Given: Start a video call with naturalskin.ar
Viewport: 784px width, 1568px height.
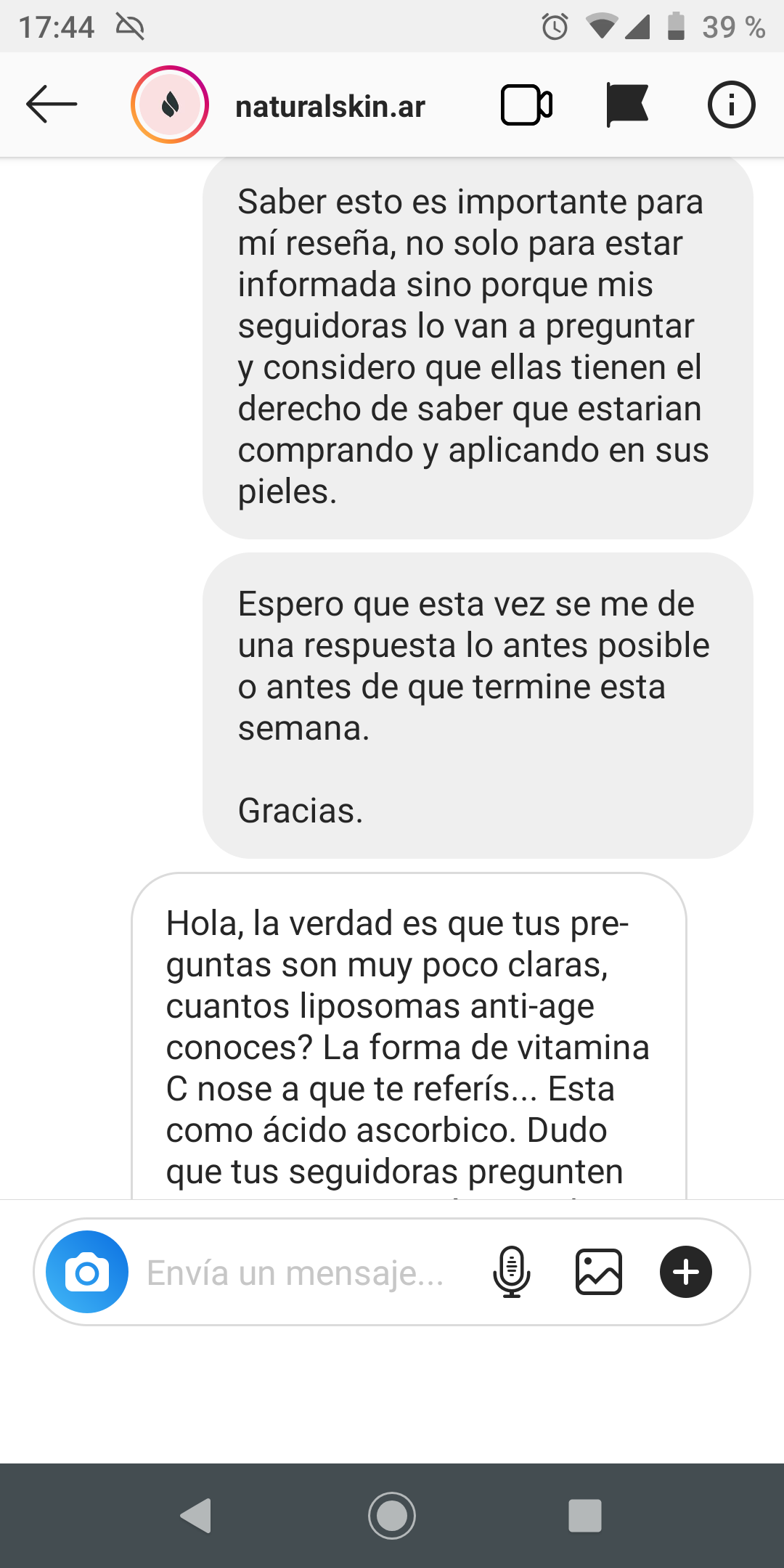Looking at the screenshot, I should pyautogui.click(x=527, y=105).
